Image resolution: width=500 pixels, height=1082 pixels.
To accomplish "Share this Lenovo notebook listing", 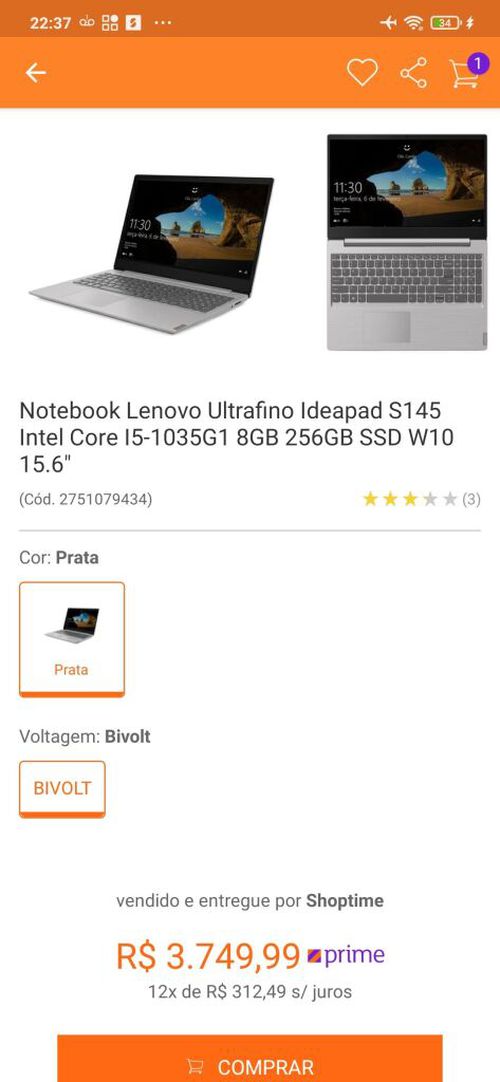I will 414,73.
